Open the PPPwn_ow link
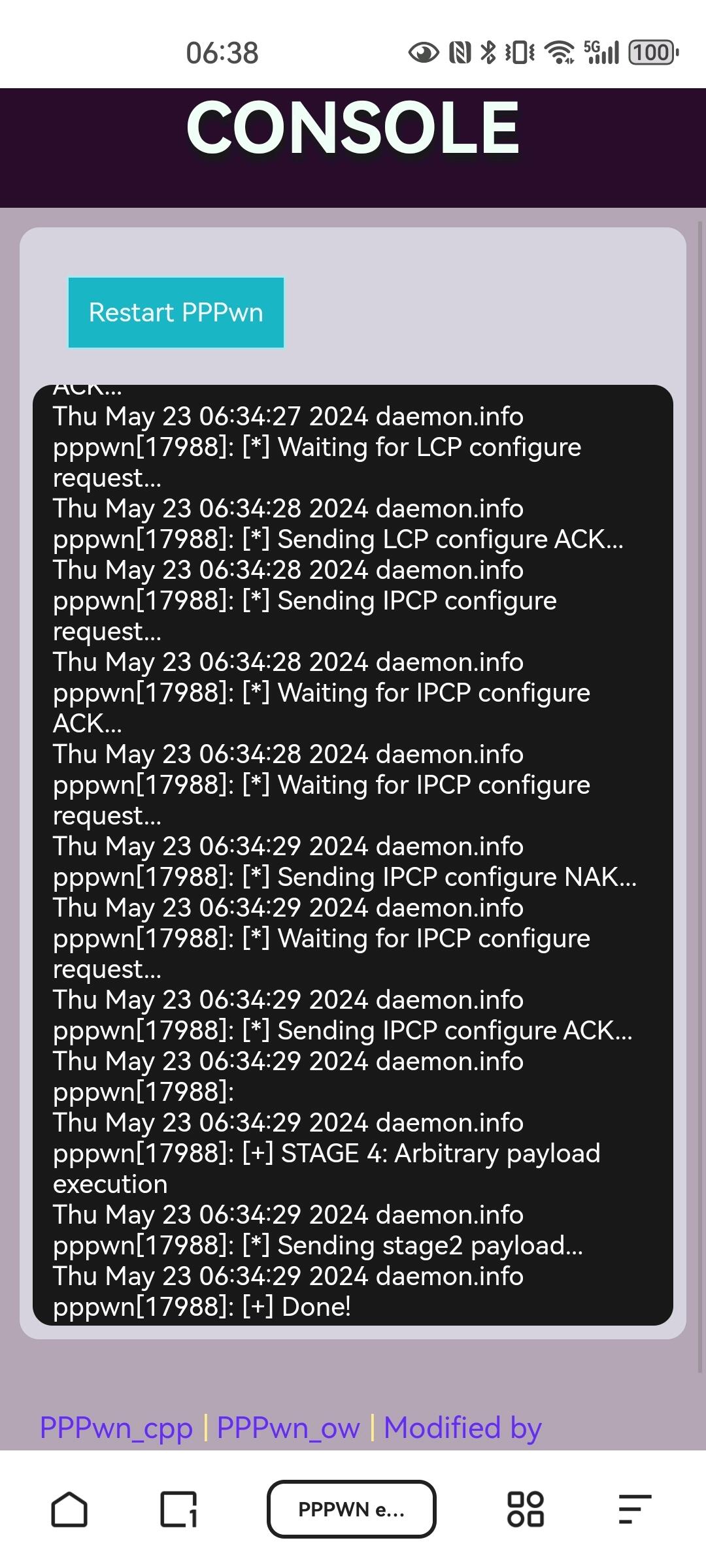Image resolution: width=706 pixels, height=1568 pixels. click(x=288, y=1428)
